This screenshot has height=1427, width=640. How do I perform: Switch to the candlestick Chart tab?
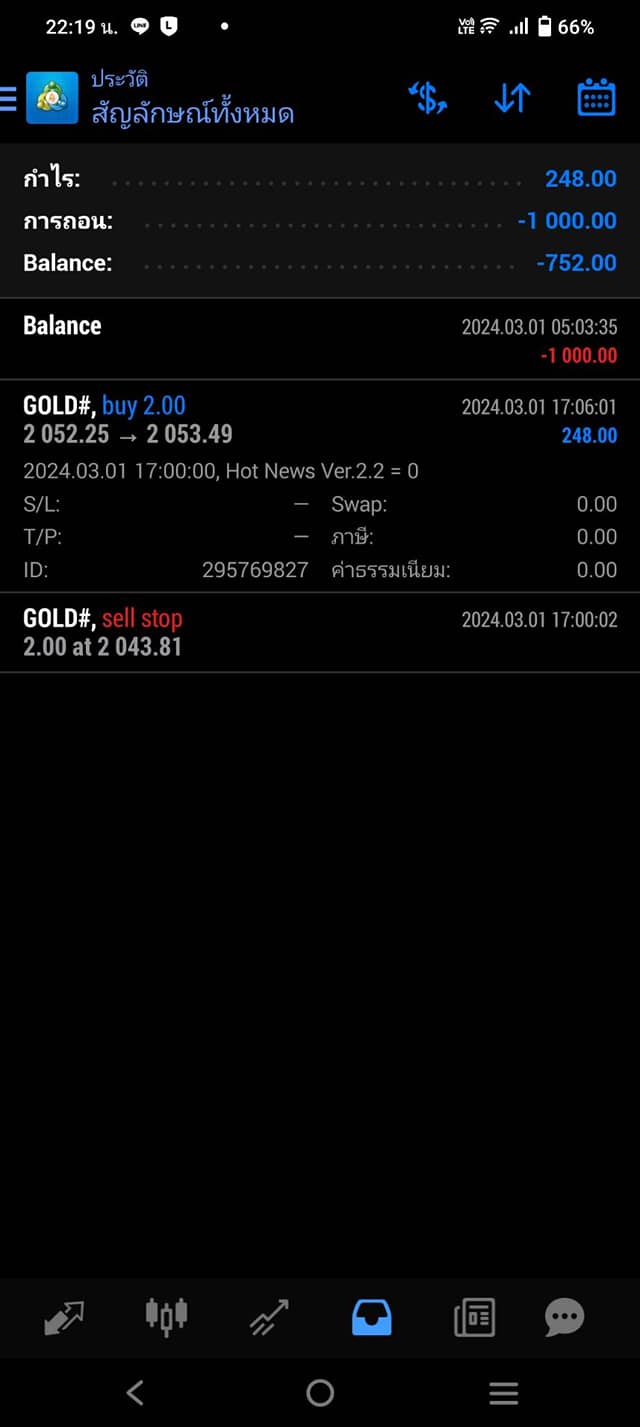[166, 1317]
